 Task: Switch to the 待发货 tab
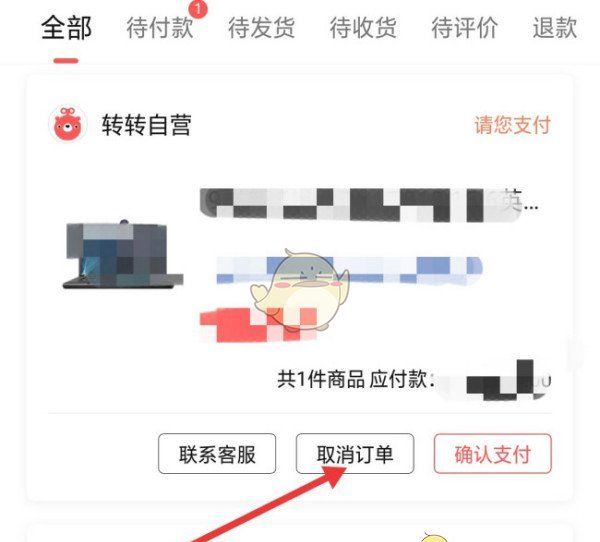261,28
